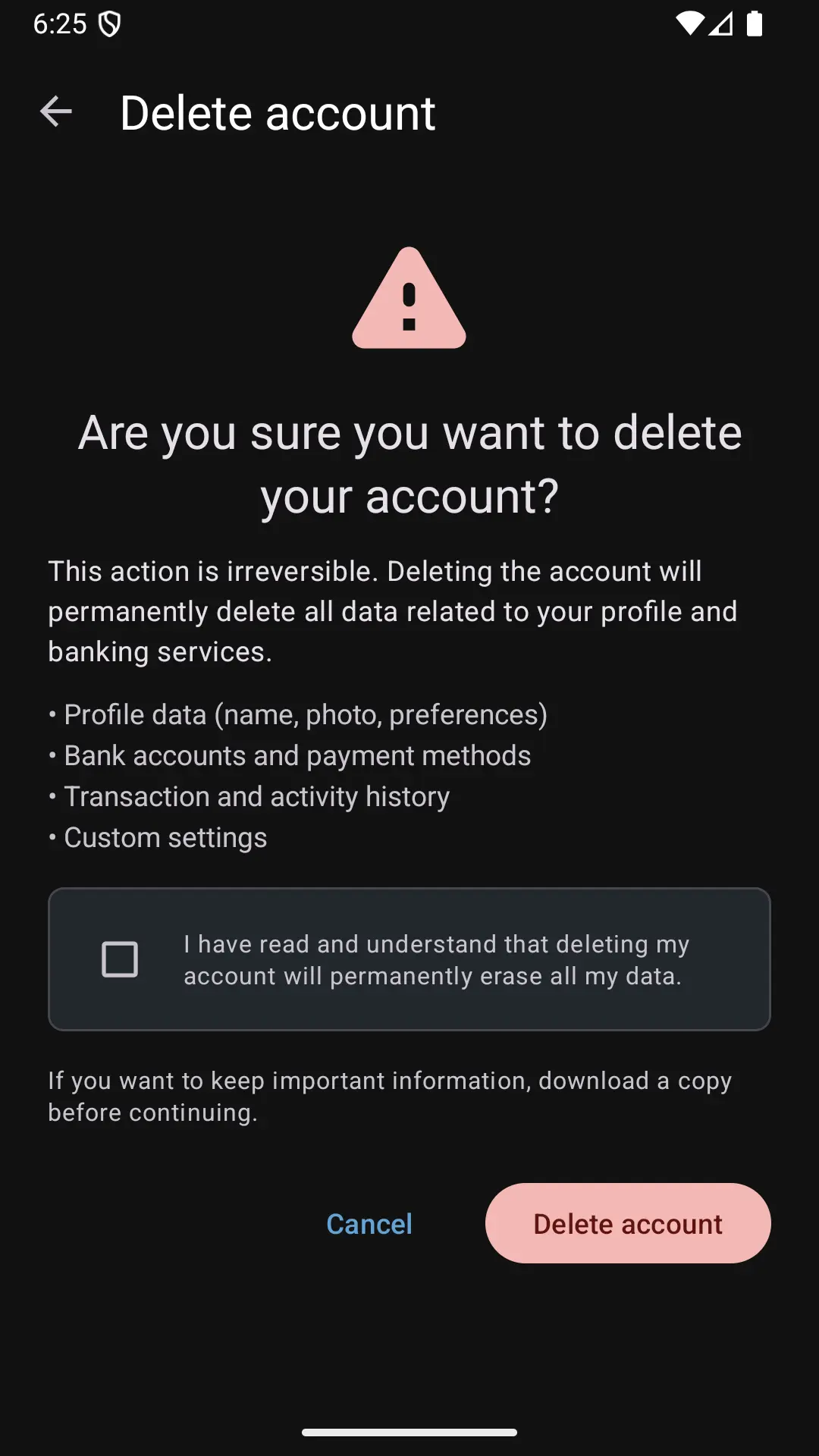
Task: Navigate back using the arrow icon
Action: (x=55, y=112)
